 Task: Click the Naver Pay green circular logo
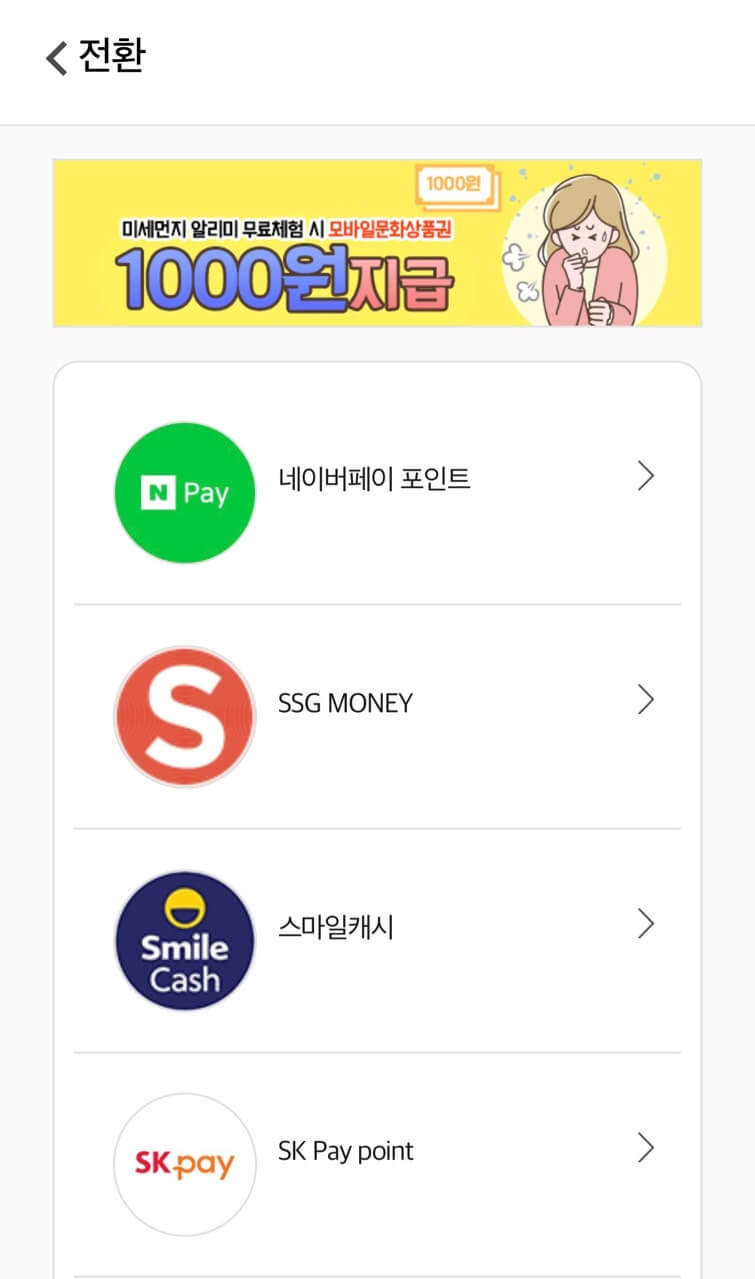click(184, 491)
